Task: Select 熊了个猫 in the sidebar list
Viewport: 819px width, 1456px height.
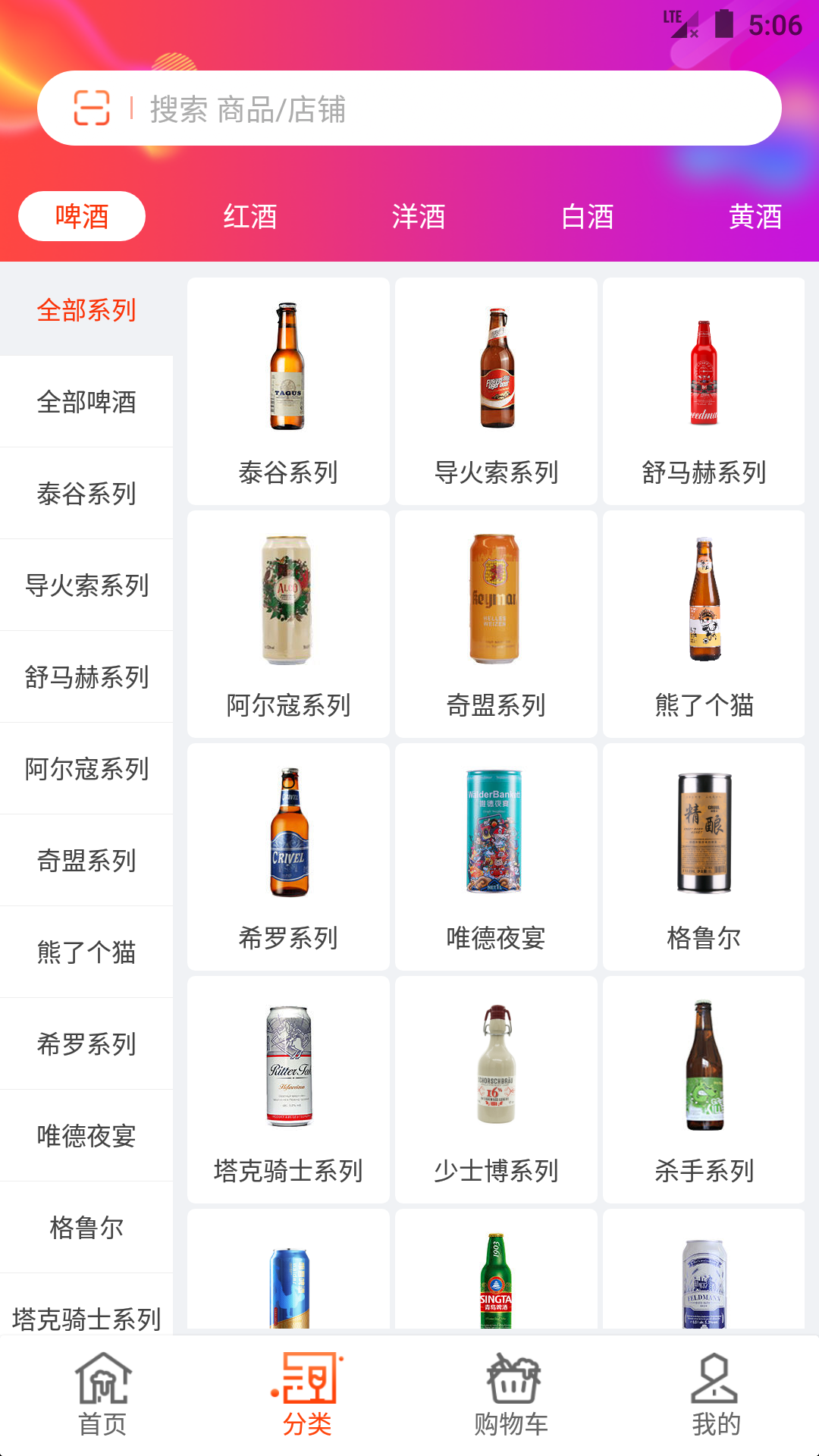Action: 88,952
